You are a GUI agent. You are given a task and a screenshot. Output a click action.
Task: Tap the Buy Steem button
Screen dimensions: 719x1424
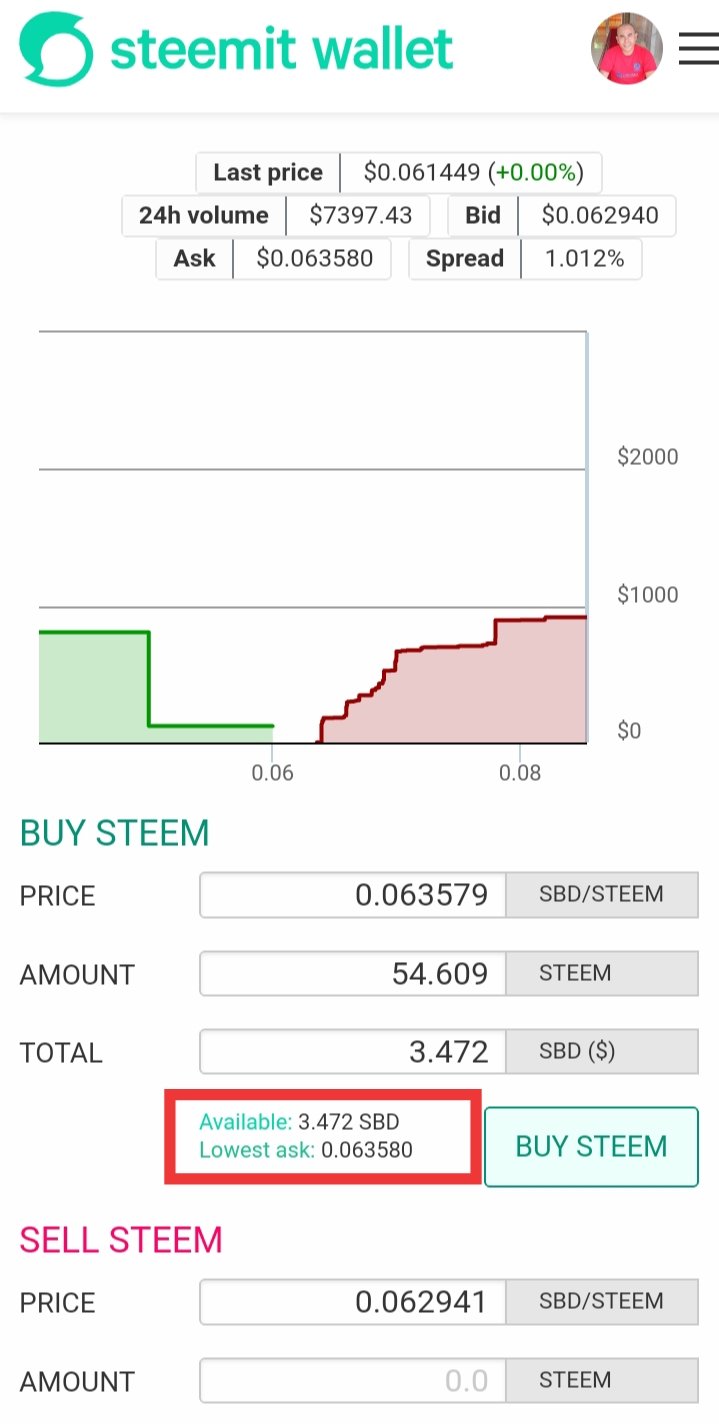(x=591, y=1146)
